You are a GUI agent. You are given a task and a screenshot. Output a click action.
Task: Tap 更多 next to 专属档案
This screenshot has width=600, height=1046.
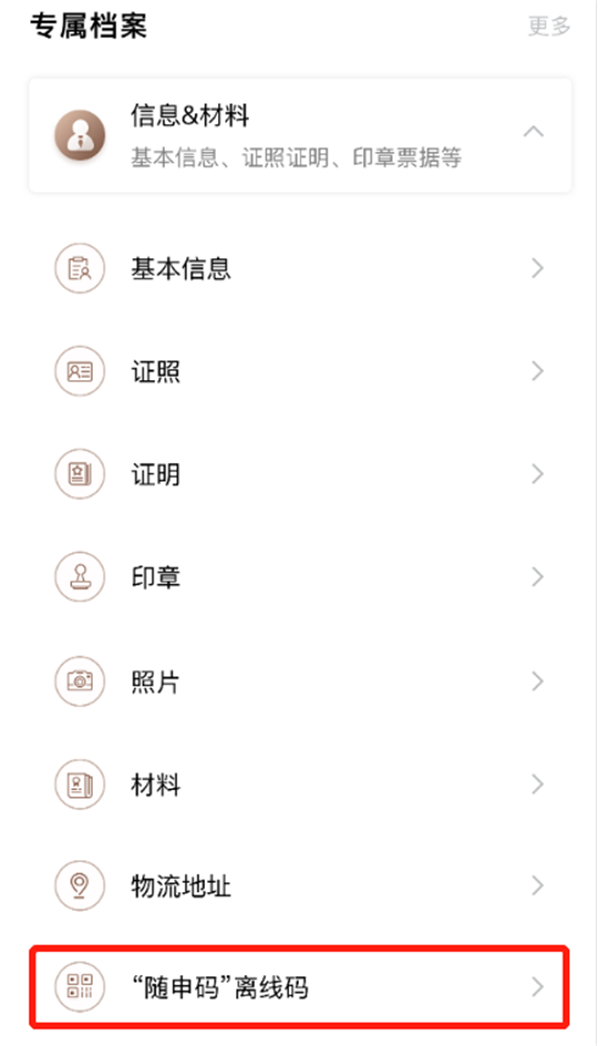pos(549,27)
